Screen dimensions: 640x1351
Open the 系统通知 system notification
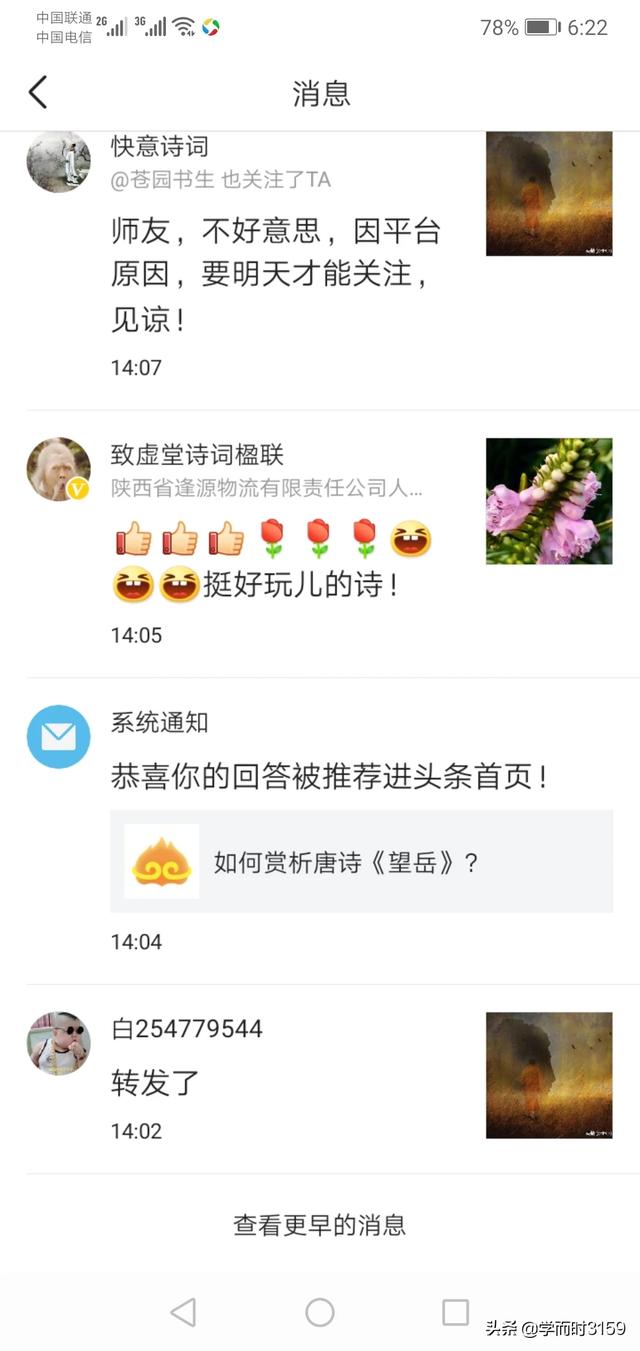pyautogui.click(x=320, y=831)
